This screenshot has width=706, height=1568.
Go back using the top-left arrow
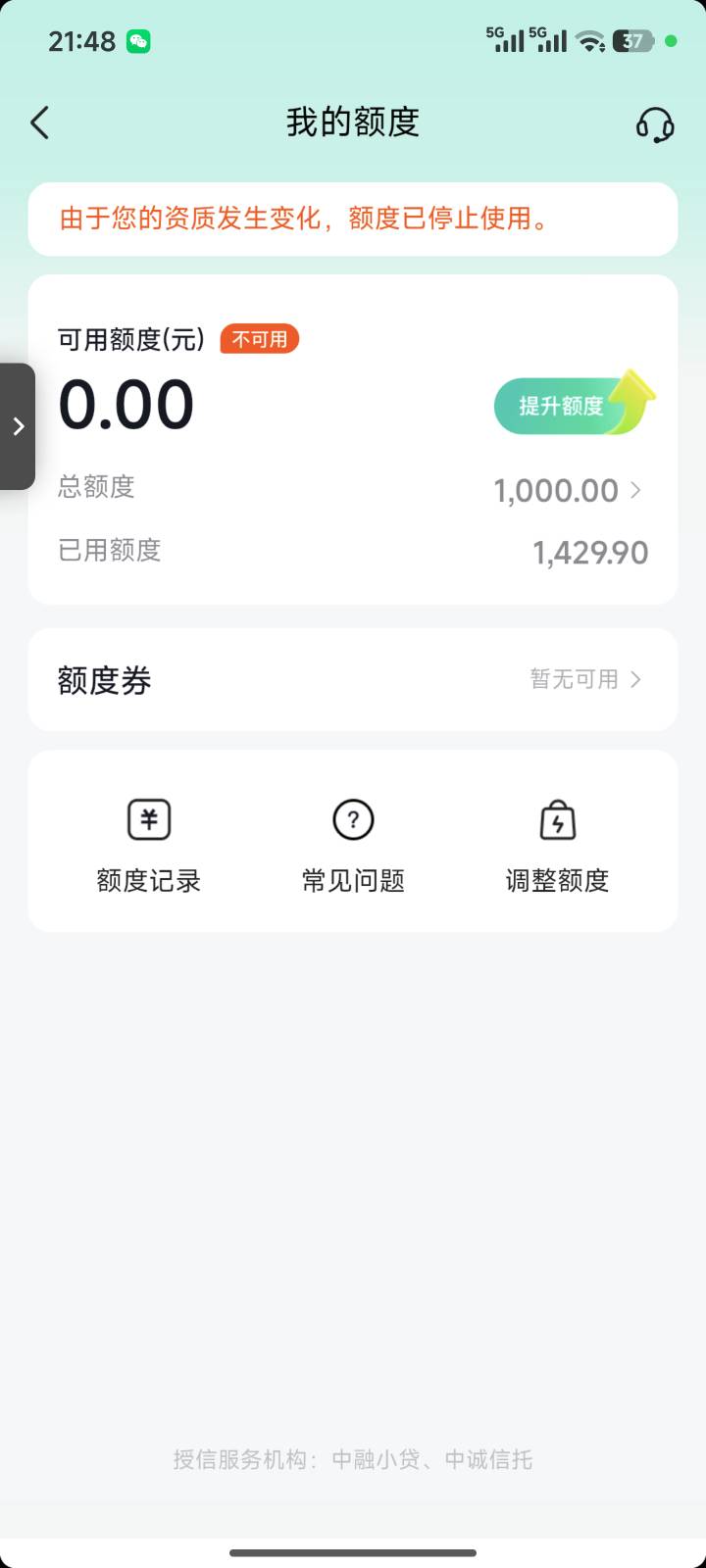[x=40, y=123]
